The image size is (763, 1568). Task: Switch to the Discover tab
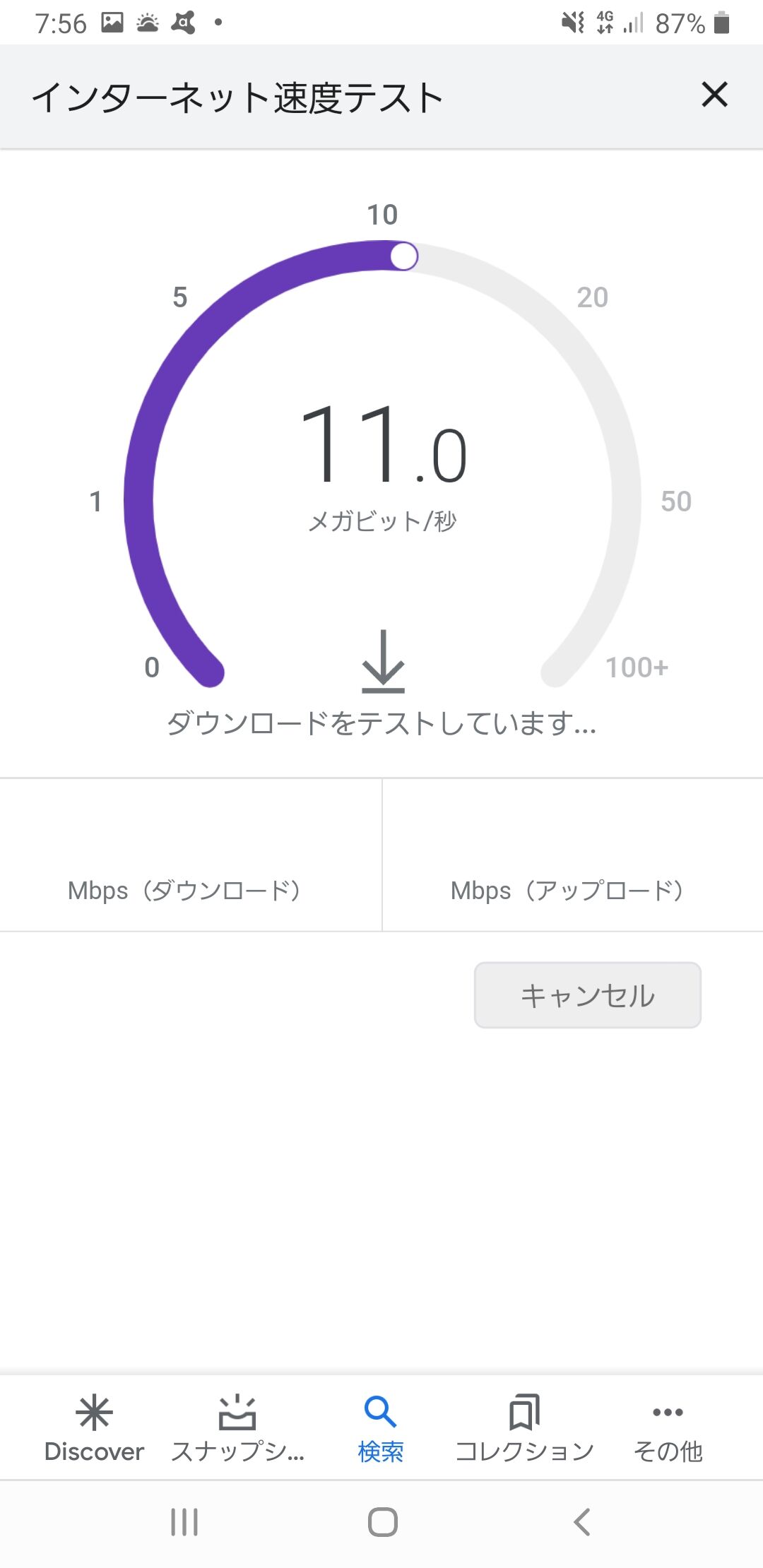pyautogui.click(x=94, y=1428)
